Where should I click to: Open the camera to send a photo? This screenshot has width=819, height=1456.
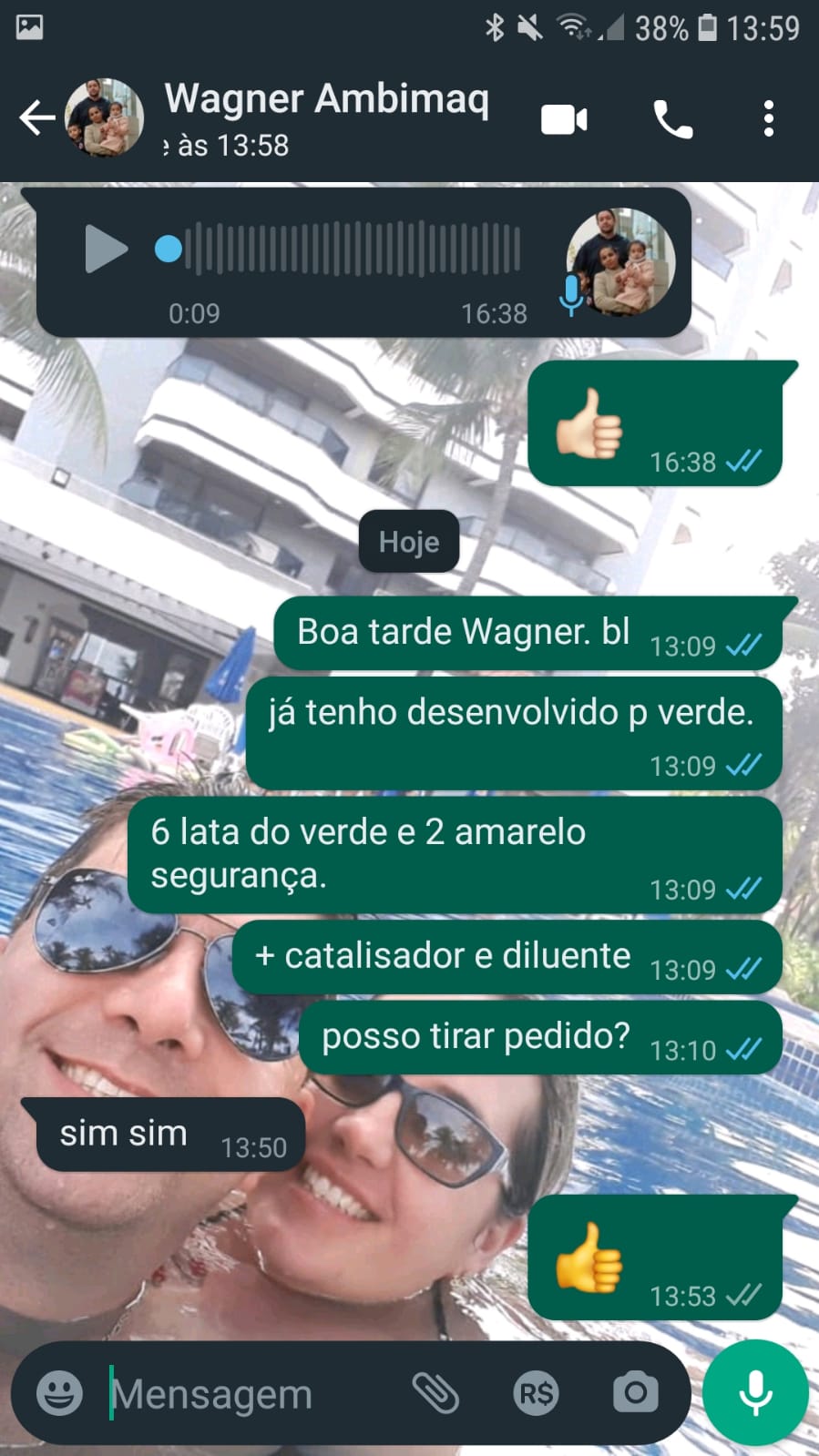pos(635,1392)
